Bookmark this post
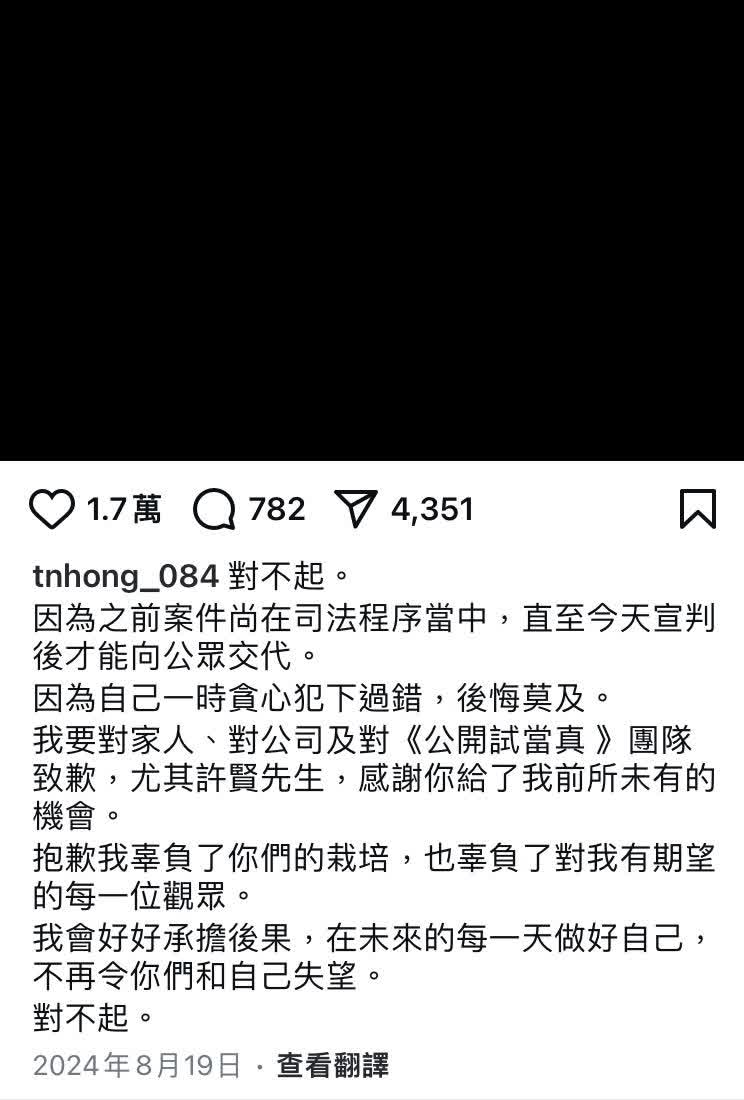The image size is (744, 1100). [x=697, y=509]
